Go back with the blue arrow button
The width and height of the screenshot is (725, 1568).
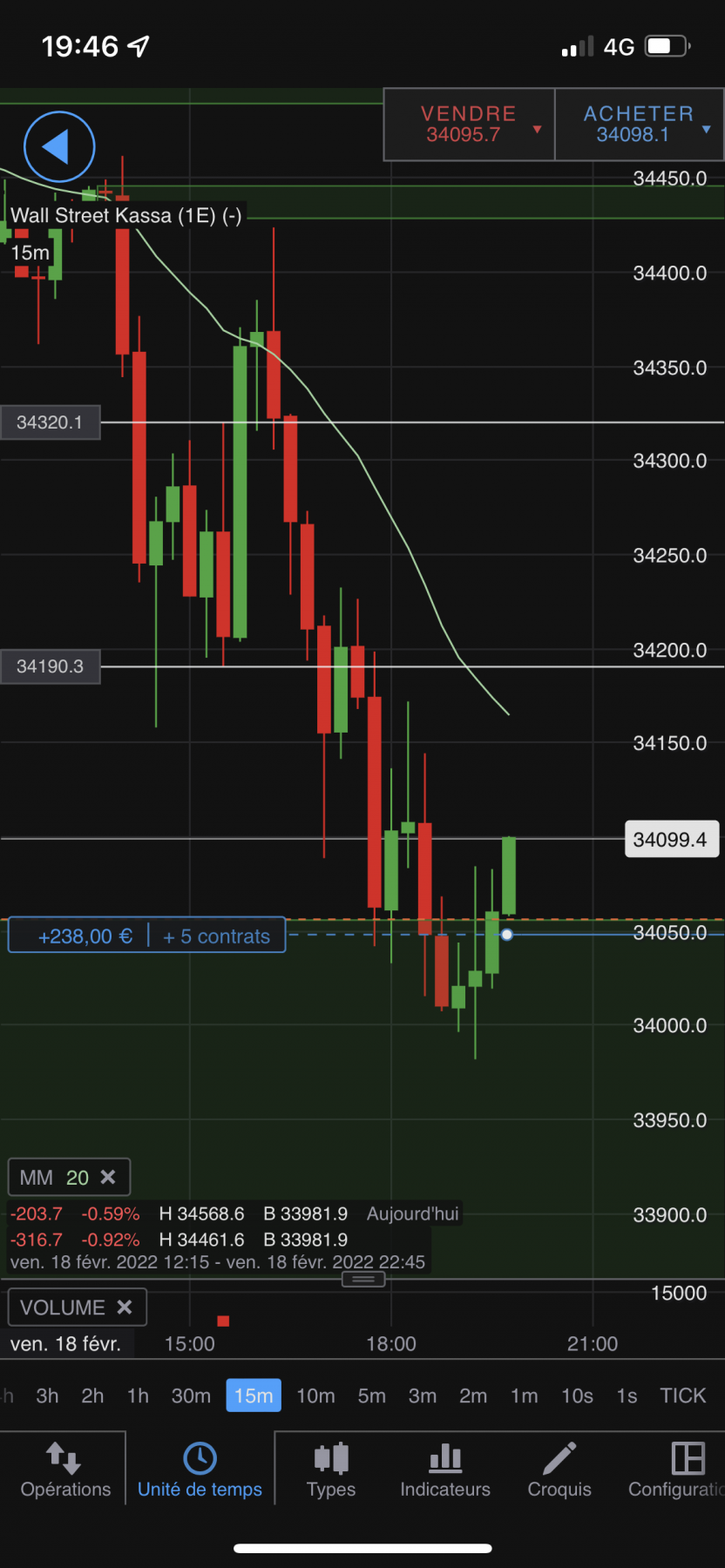[59, 146]
